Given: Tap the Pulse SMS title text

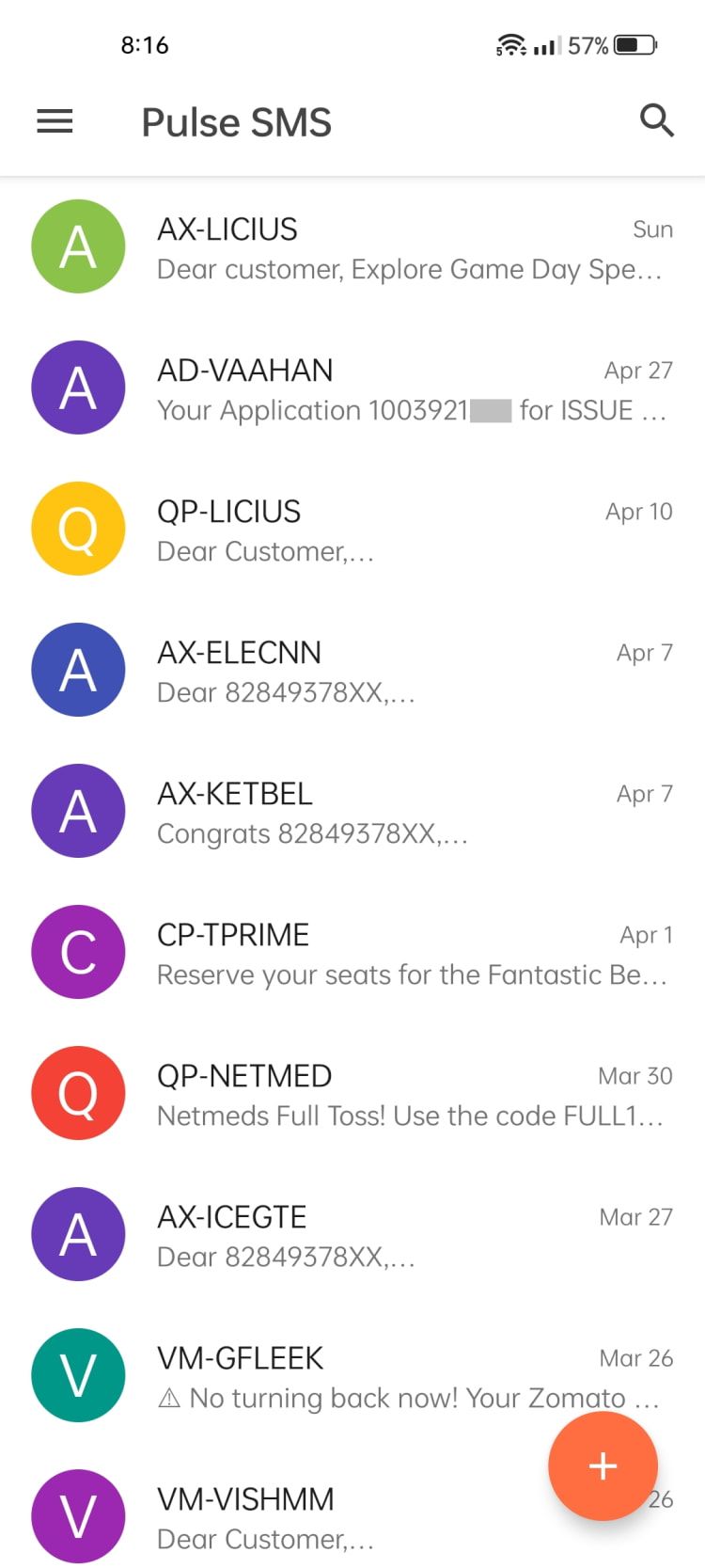Looking at the screenshot, I should pyautogui.click(x=235, y=121).
